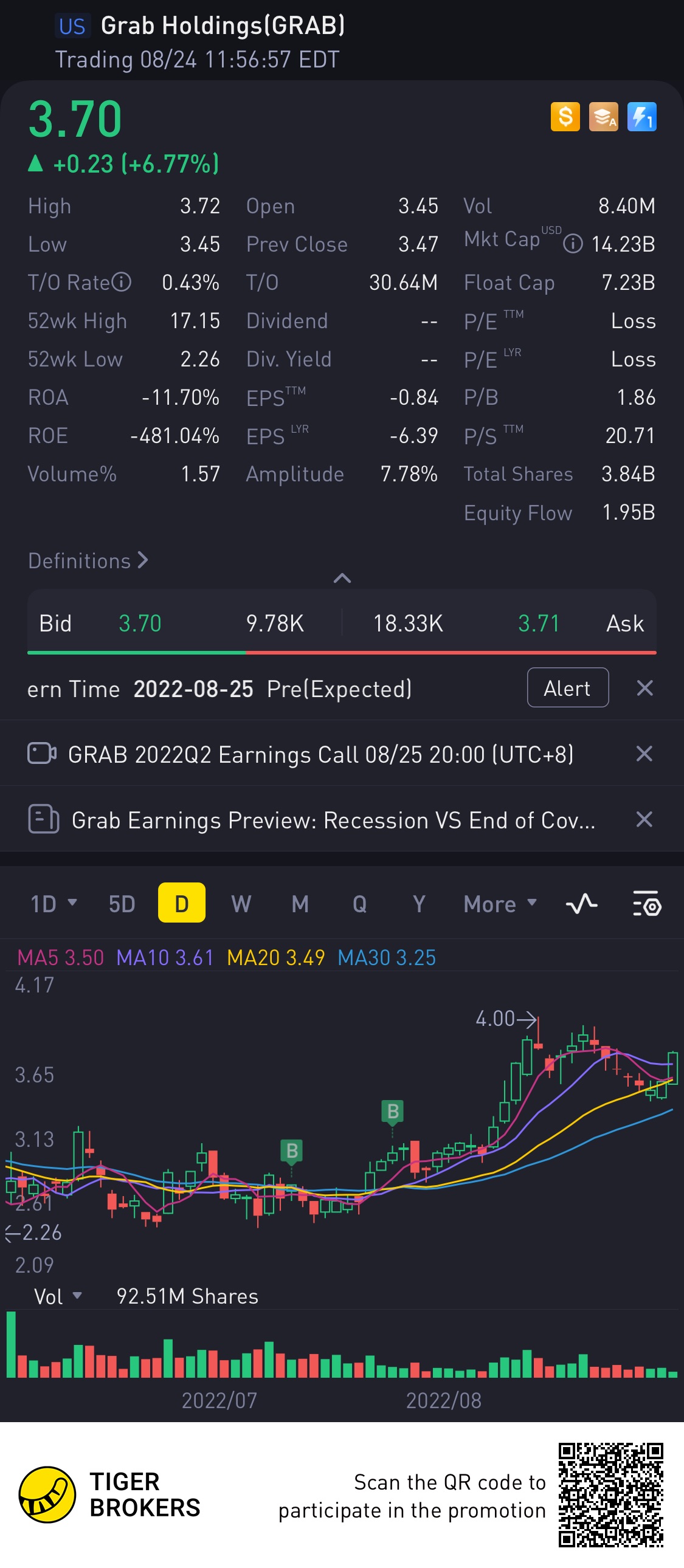
Task: Switch to the M monthly chart
Action: tap(300, 904)
